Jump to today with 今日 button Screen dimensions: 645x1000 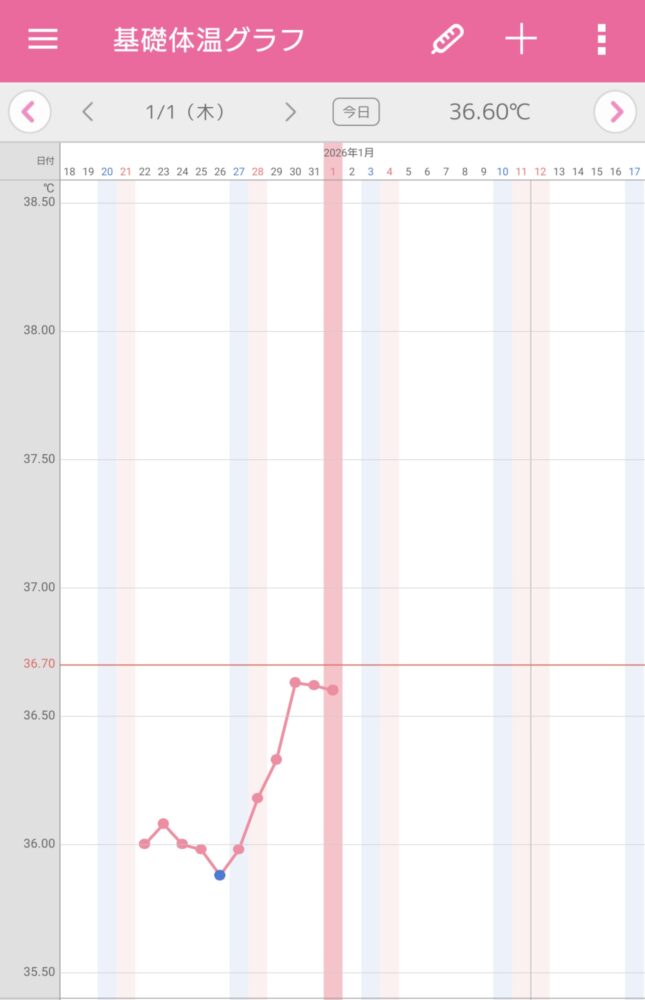356,112
